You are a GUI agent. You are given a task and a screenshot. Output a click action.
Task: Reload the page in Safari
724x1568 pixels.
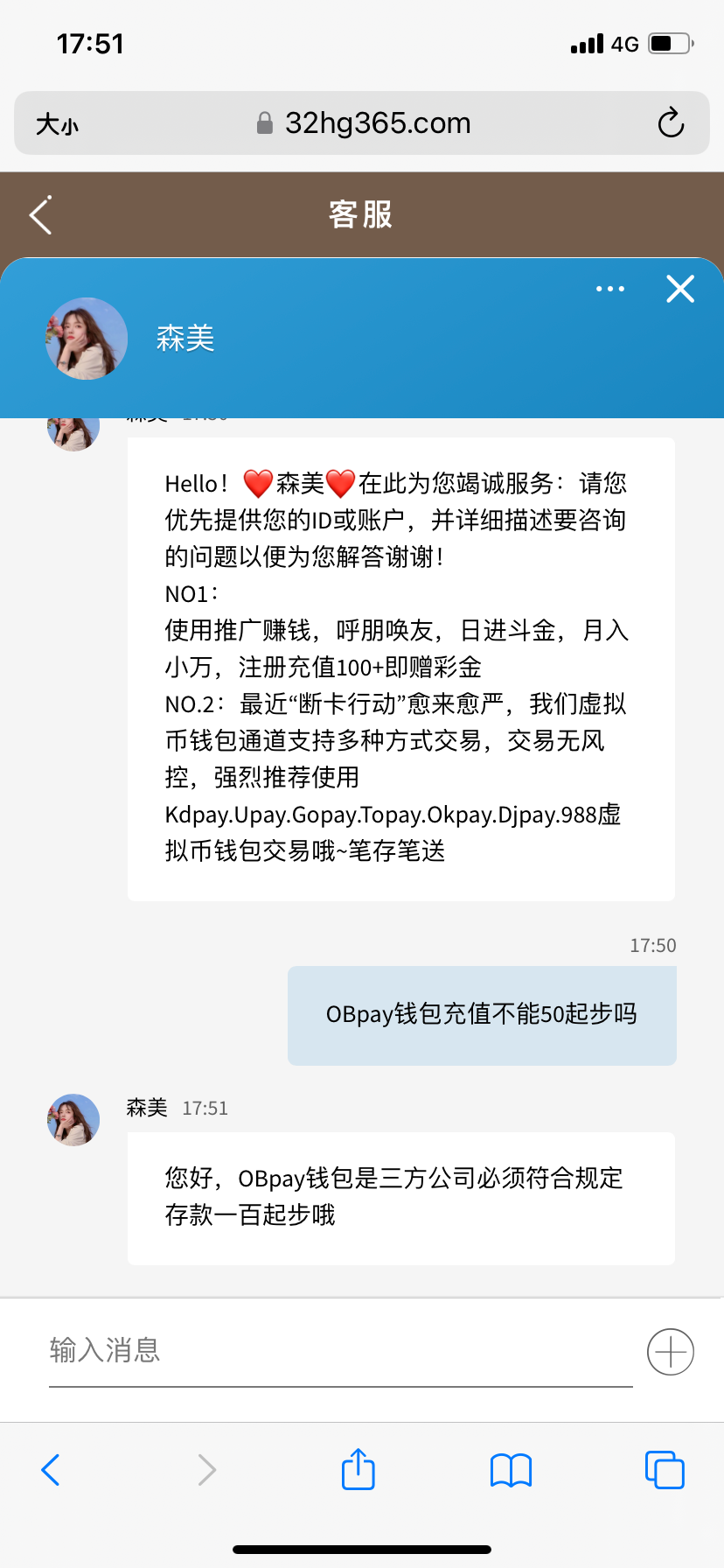(x=671, y=123)
